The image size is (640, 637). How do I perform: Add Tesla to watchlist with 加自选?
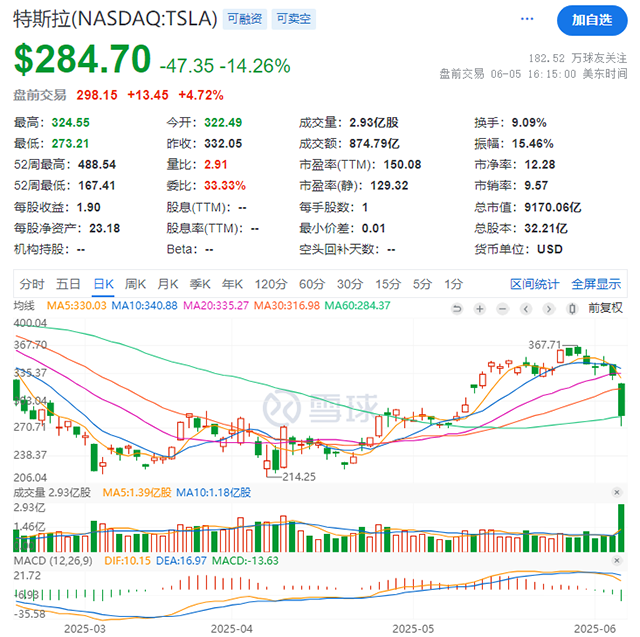(x=591, y=19)
